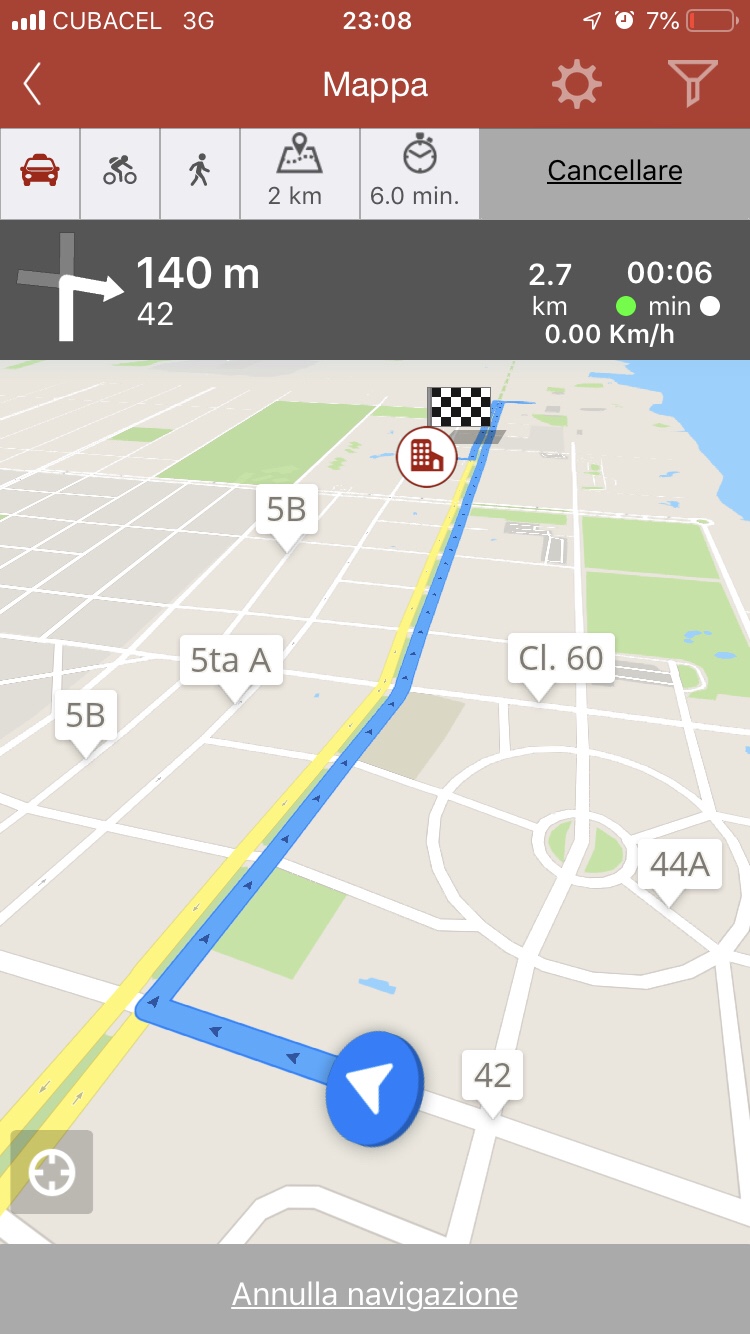The image size is (750, 1334).
Task: Open the settings gear
Action: 577,84
